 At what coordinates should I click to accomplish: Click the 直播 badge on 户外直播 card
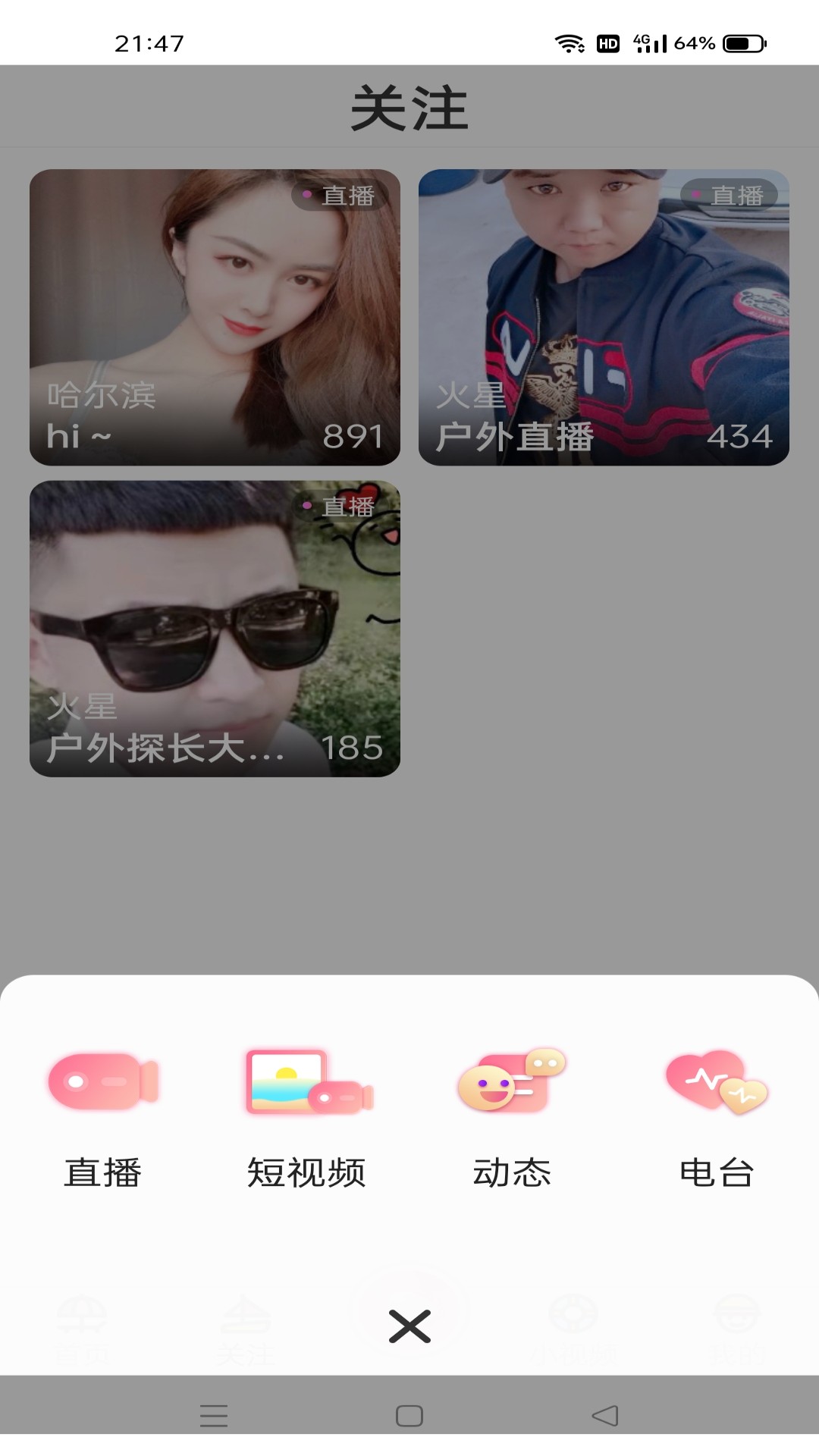(x=730, y=196)
